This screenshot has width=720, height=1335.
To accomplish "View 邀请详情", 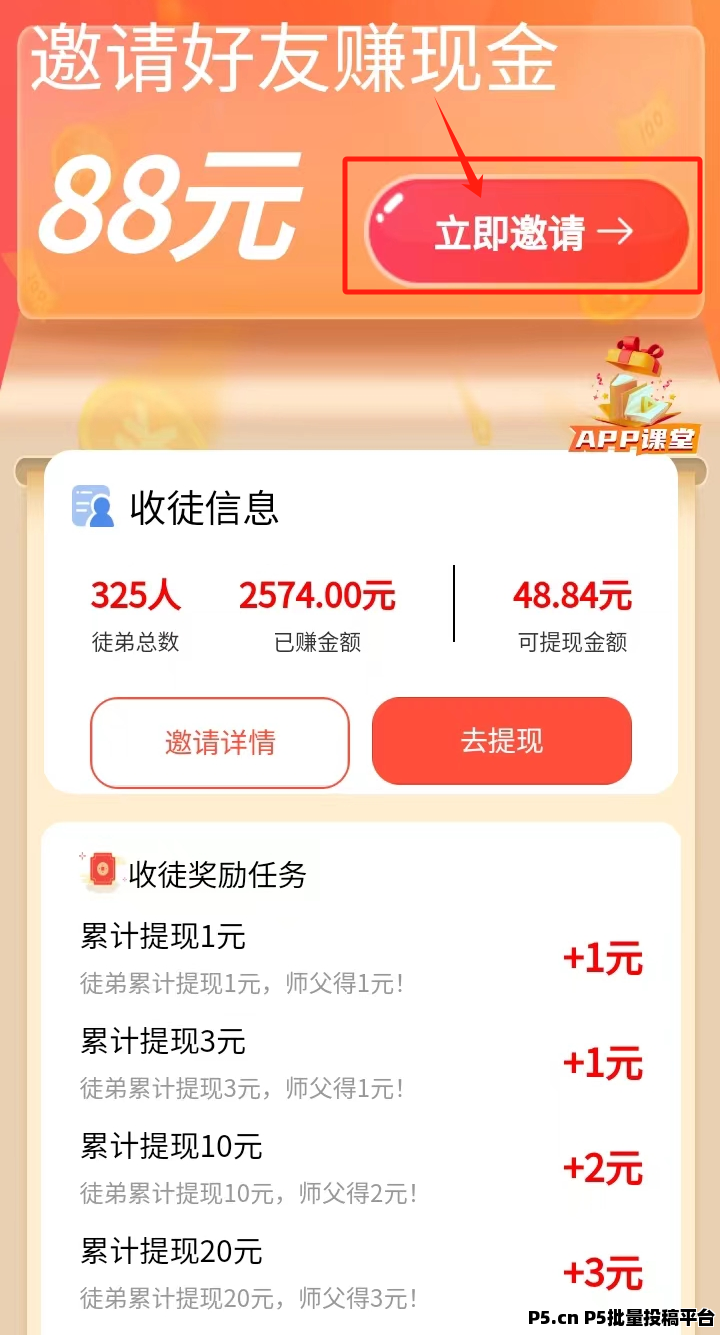I will (x=220, y=742).
